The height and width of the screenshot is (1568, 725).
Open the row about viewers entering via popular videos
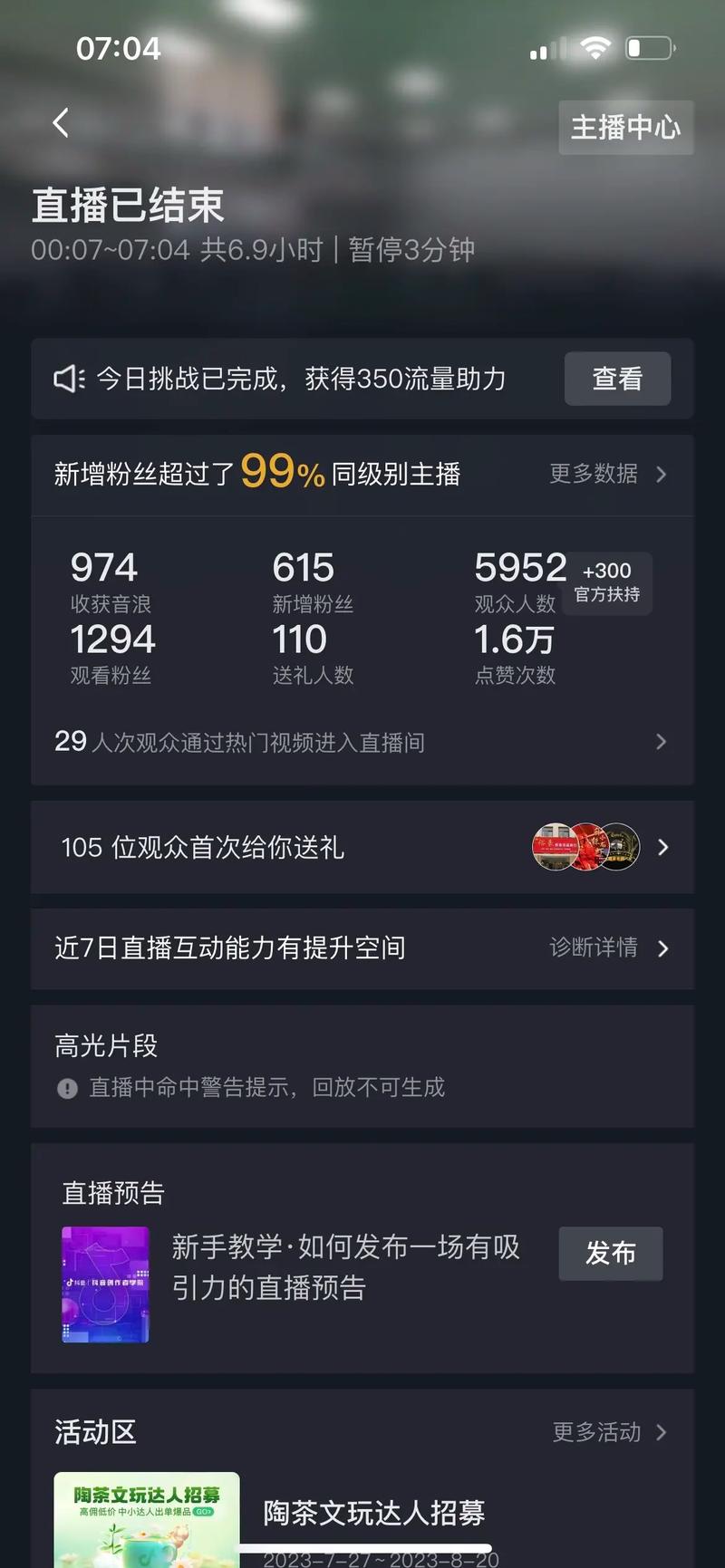click(362, 743)
